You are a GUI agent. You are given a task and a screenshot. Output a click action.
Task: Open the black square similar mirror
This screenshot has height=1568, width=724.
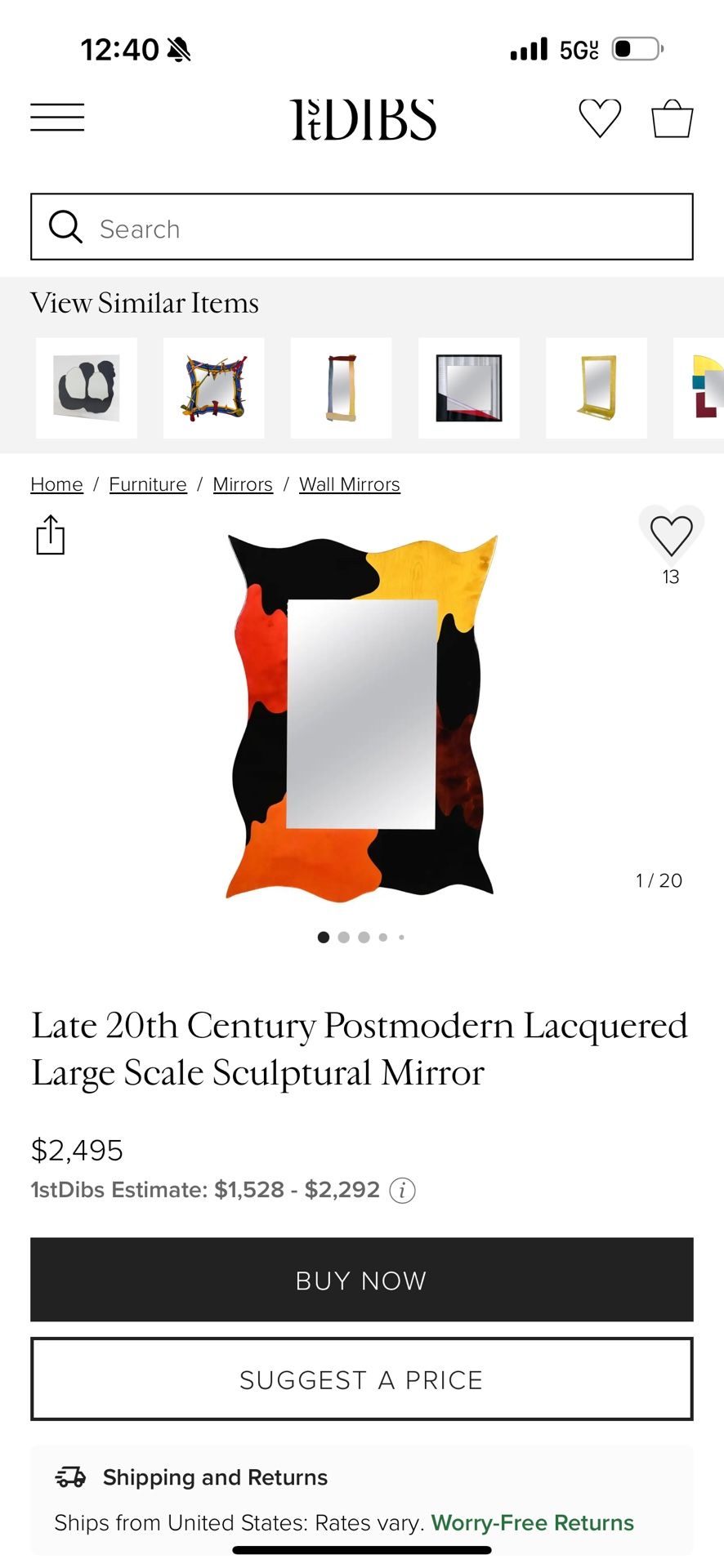point(469,388)
